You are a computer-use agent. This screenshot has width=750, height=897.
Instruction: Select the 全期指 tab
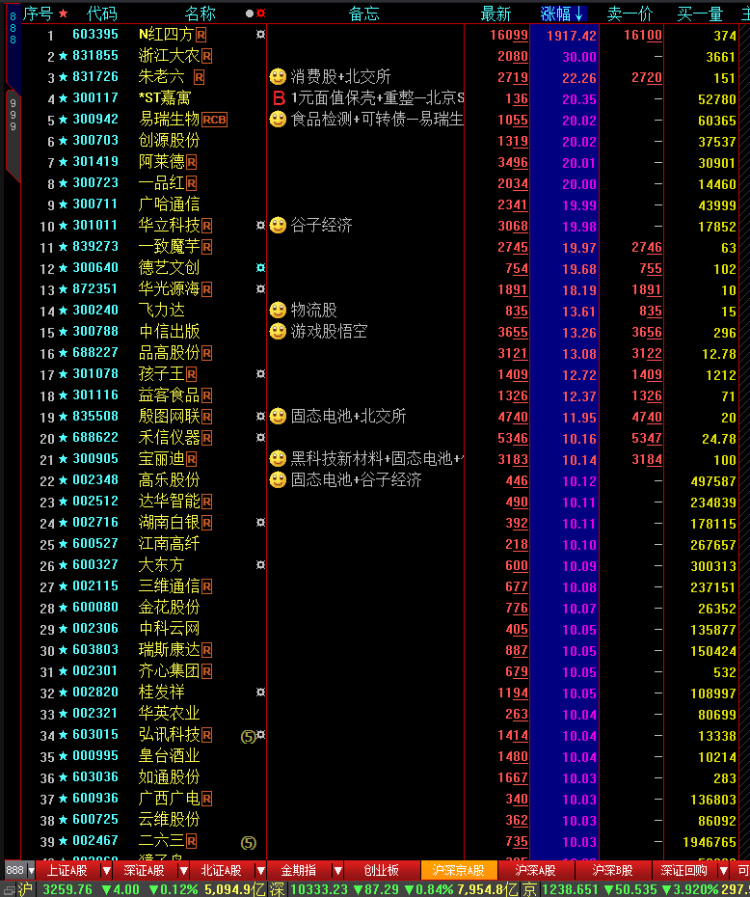[298, 870]
